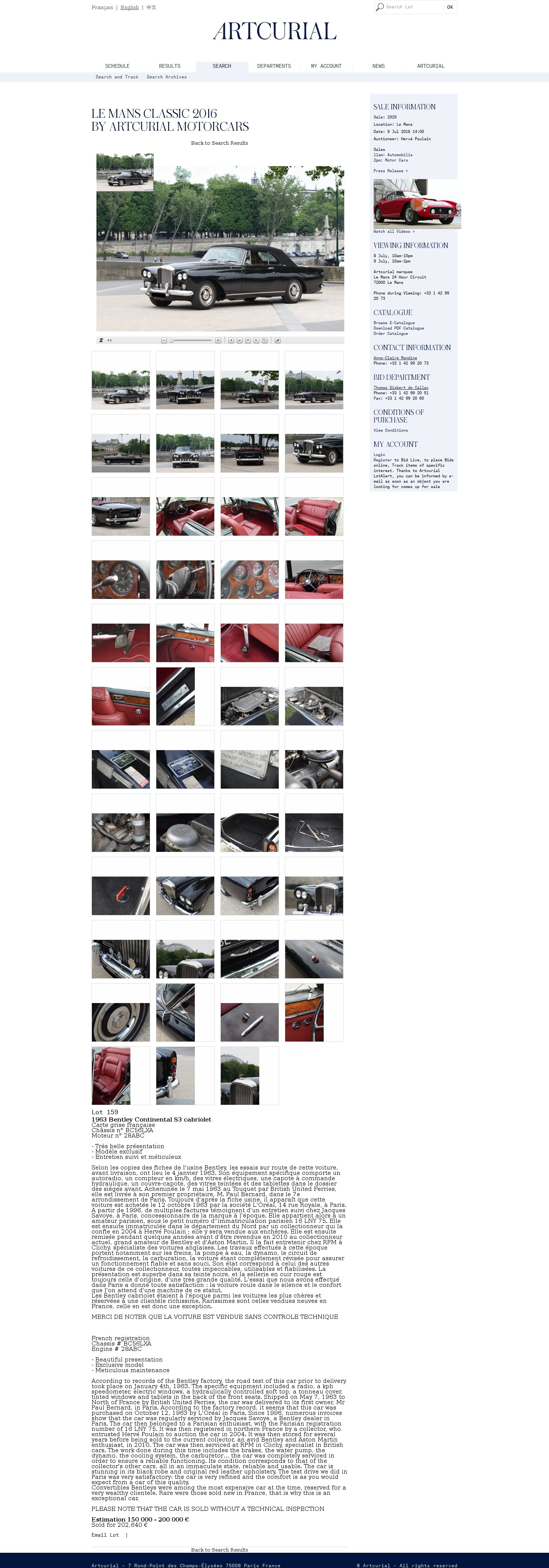549x1568 pixels.
Task: Open Anne-Claire Mandine contact link
Action: (395, 358)
